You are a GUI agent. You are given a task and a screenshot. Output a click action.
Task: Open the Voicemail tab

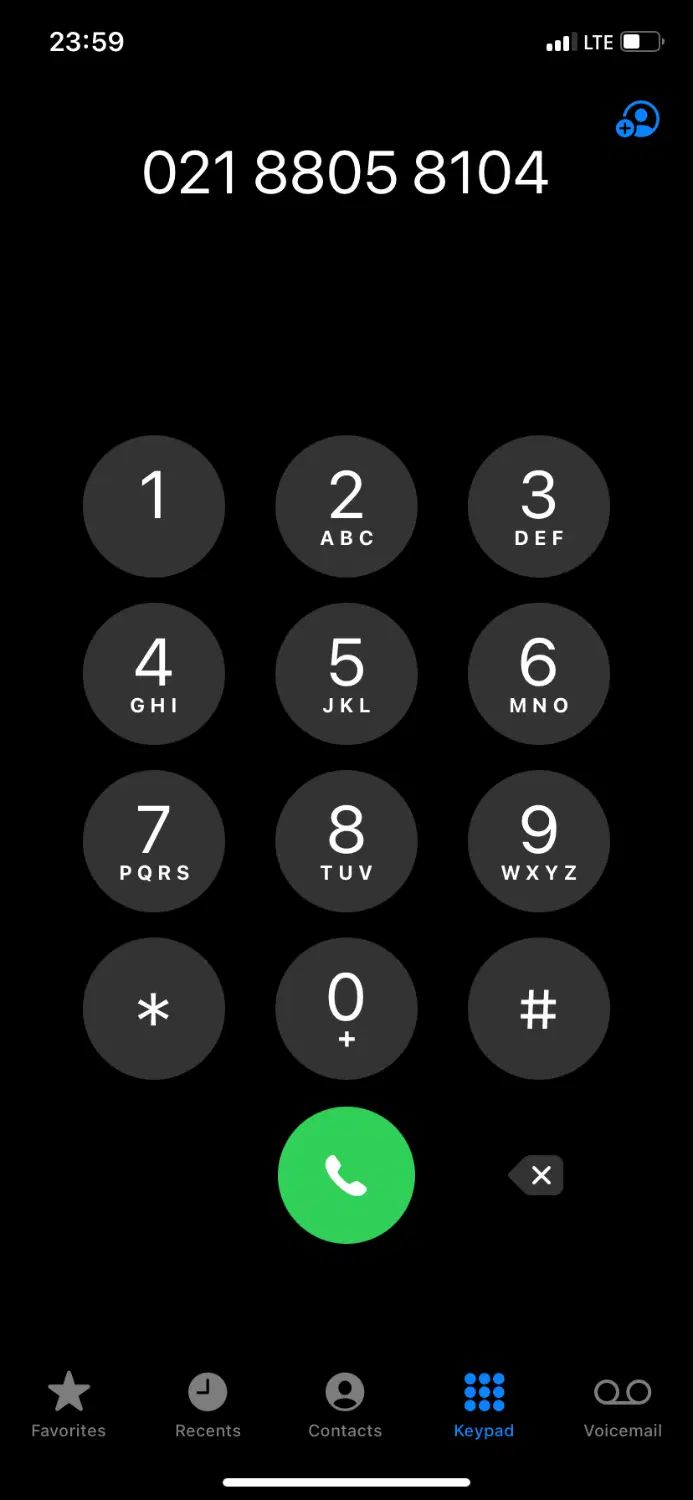pos(622,1405)
